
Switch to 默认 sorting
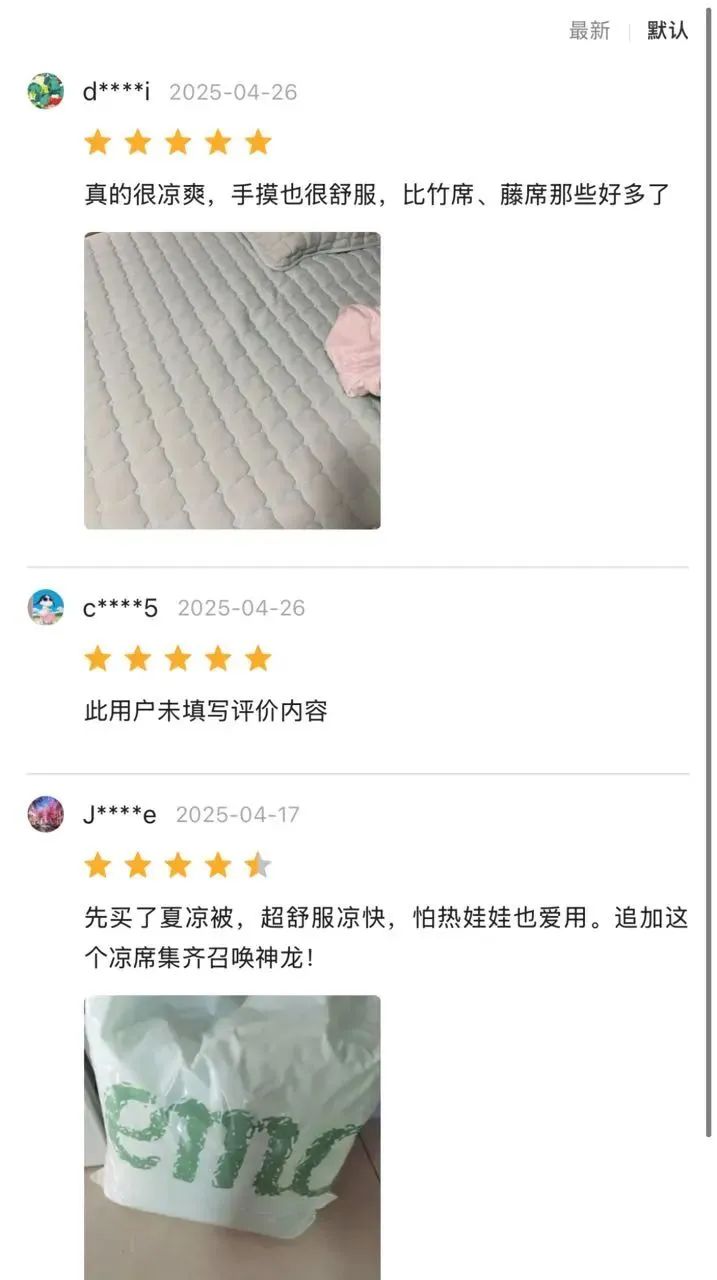pos(668,31)
